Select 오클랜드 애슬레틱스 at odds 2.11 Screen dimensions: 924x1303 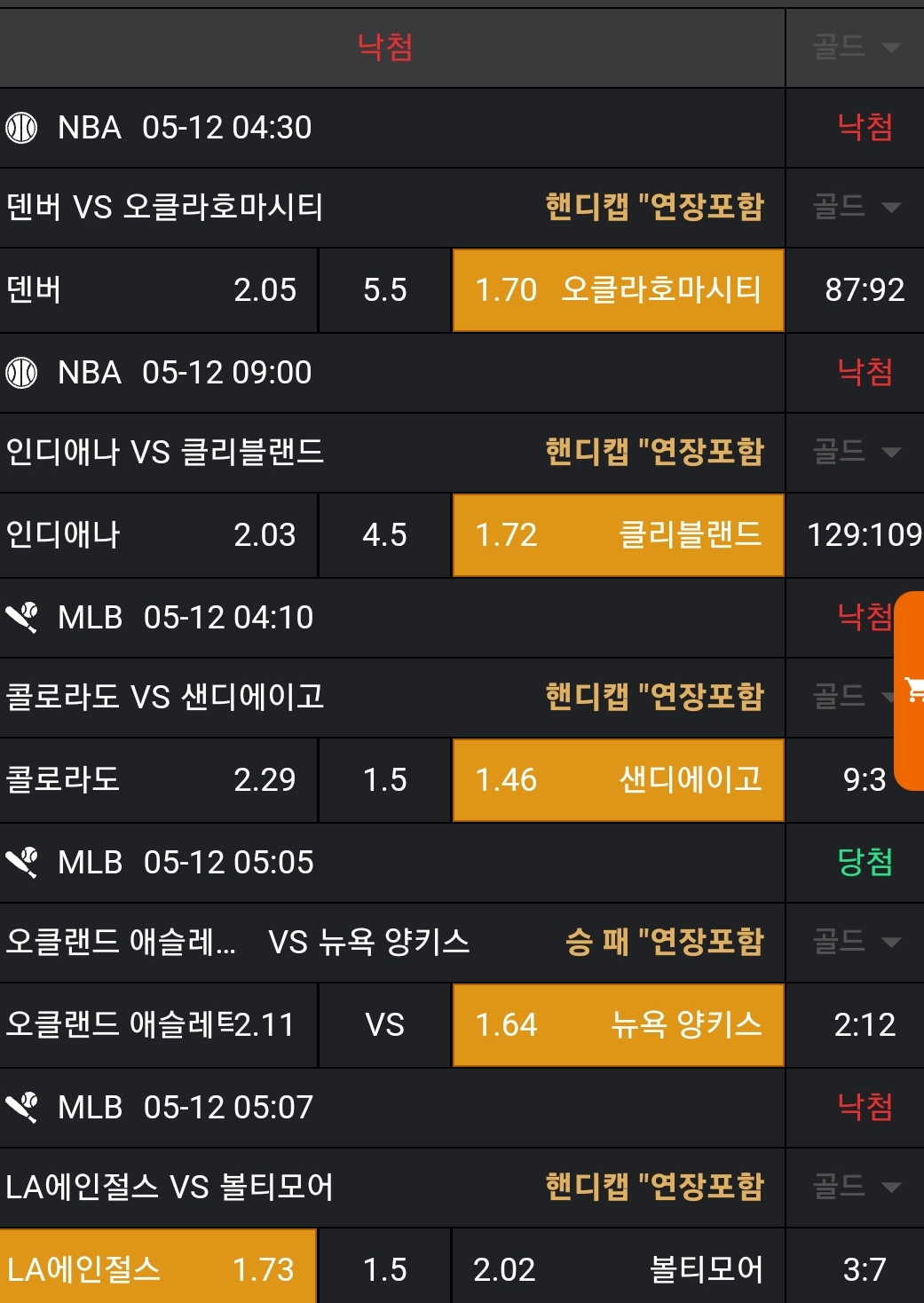click(158, 1025)
